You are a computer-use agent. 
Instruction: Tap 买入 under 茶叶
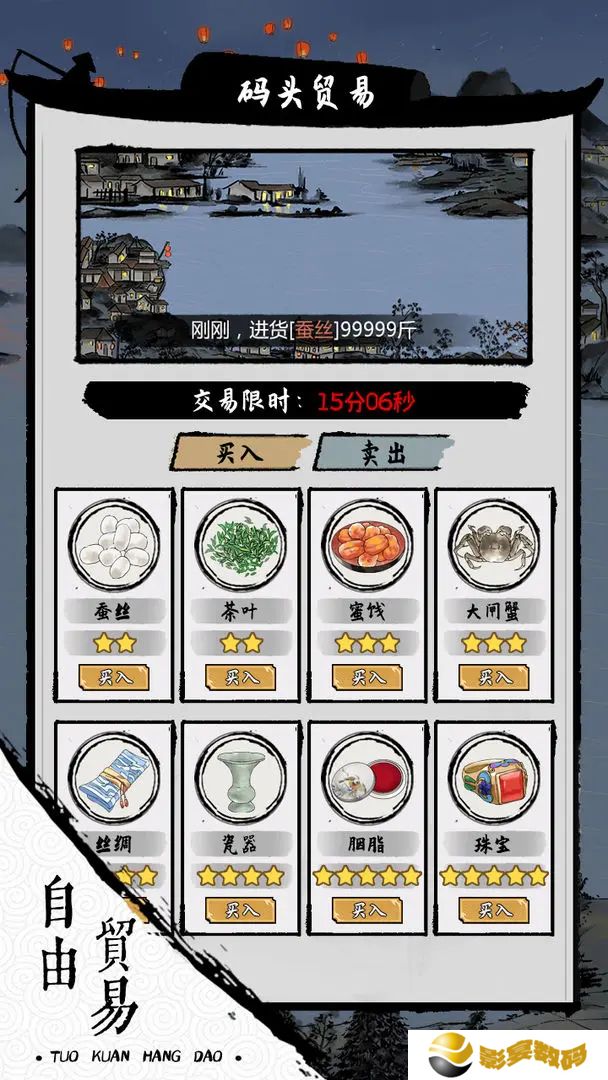tap(240, 678)
